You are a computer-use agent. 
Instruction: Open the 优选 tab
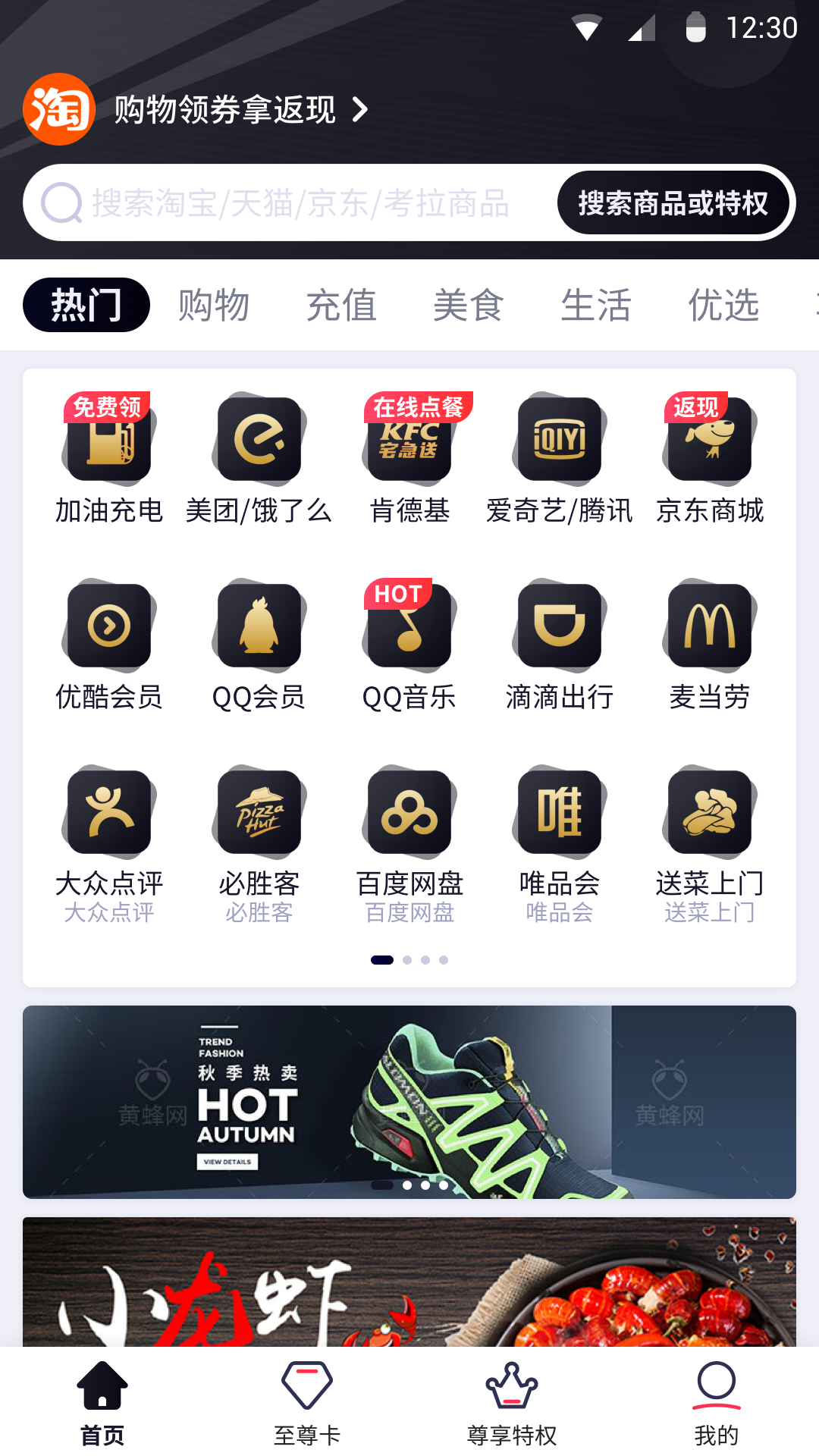[x=723, y=305]
